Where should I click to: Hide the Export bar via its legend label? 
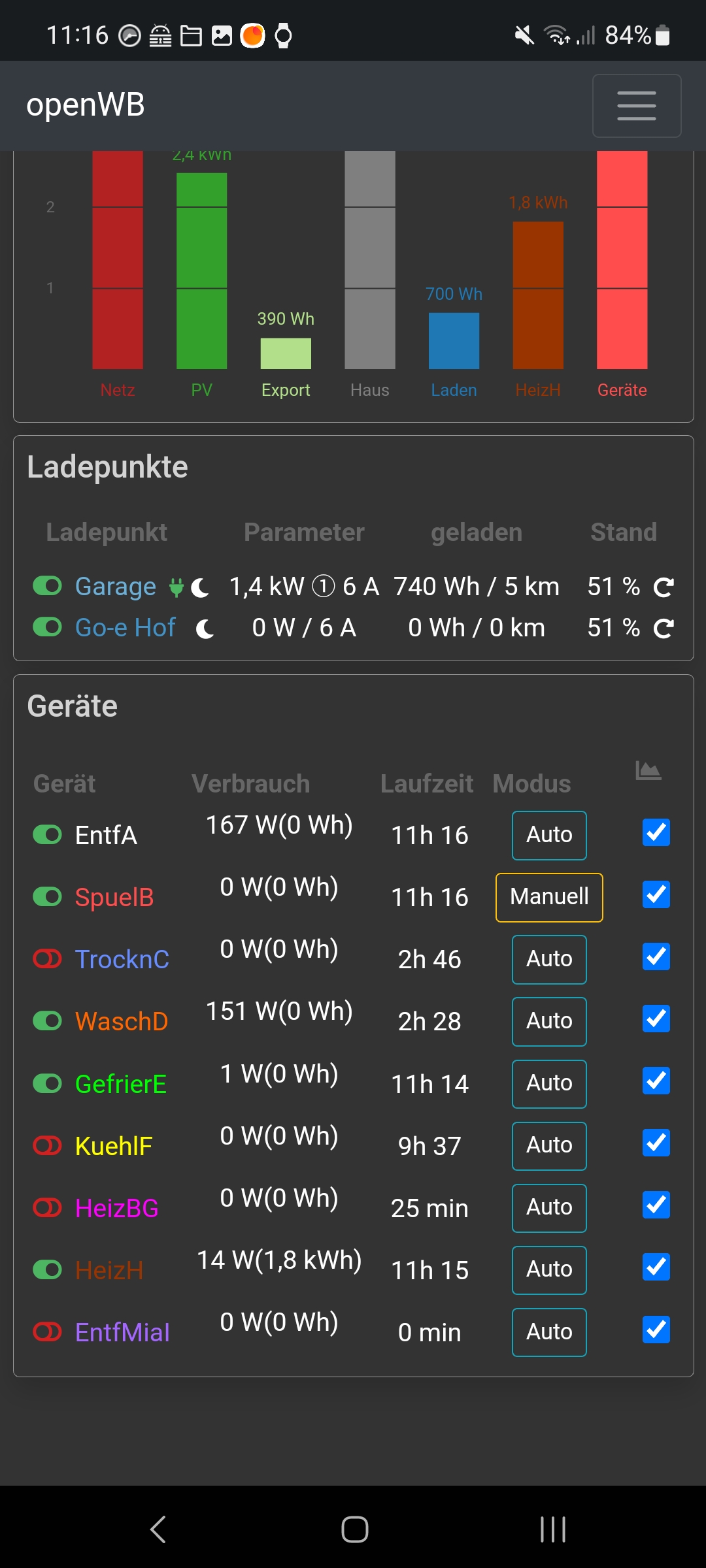click(286, 390)
